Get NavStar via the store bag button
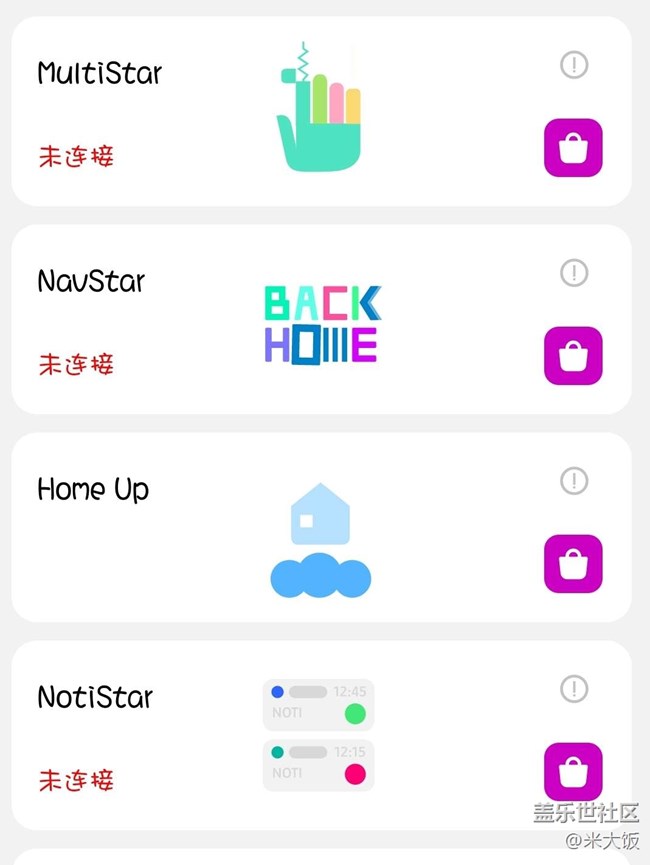650x865 pixels. point(573,355)
